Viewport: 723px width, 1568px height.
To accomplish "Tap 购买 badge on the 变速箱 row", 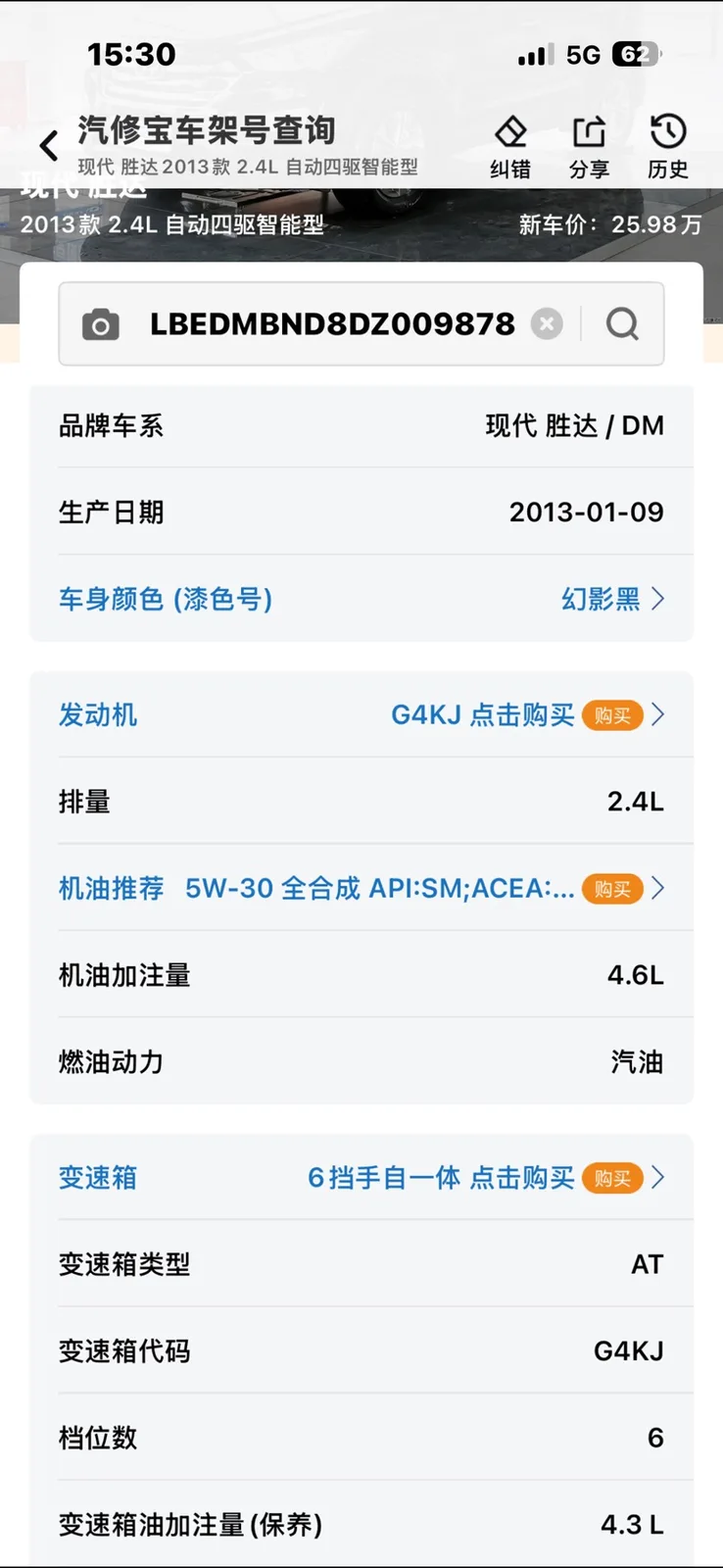I will (x=612, y=1178).
